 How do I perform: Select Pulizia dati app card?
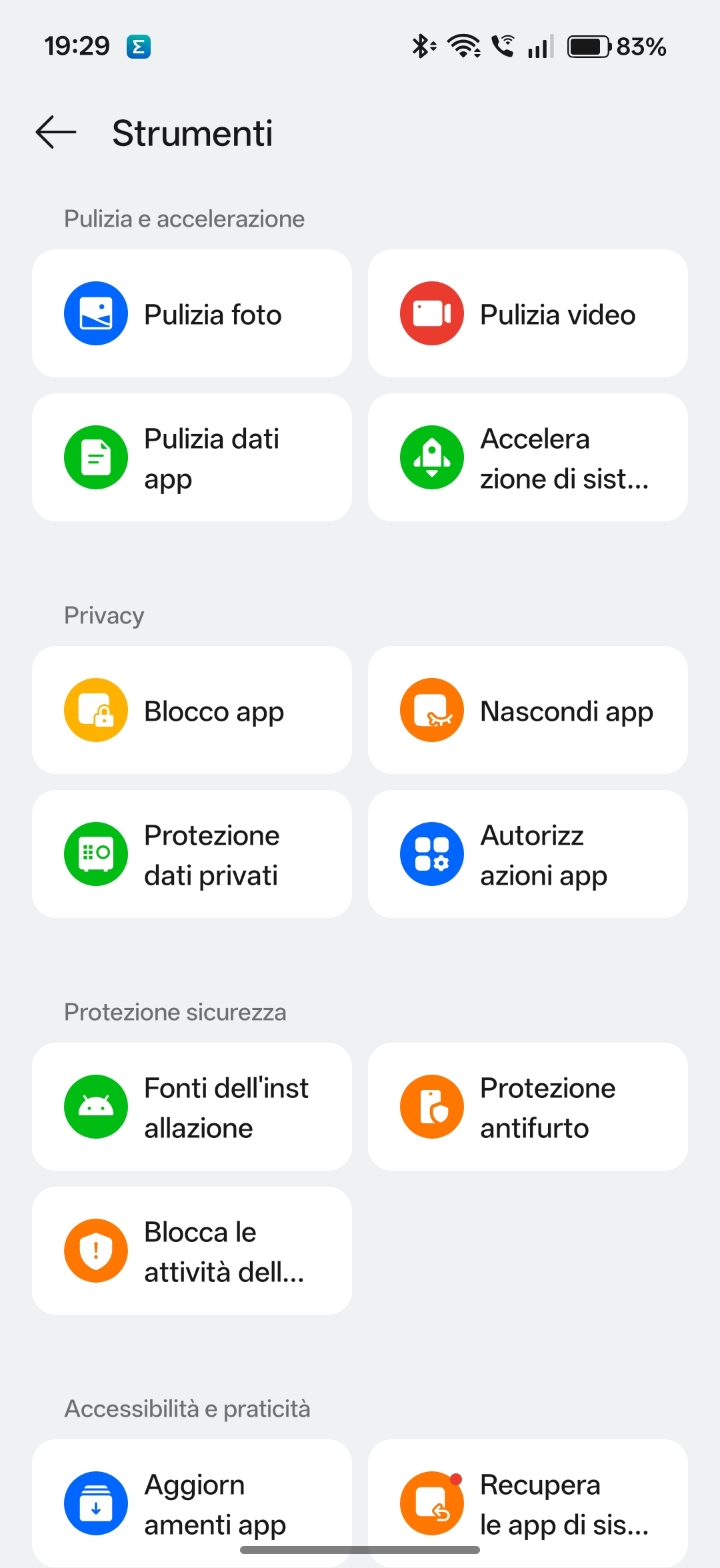(x=192, y=457)
